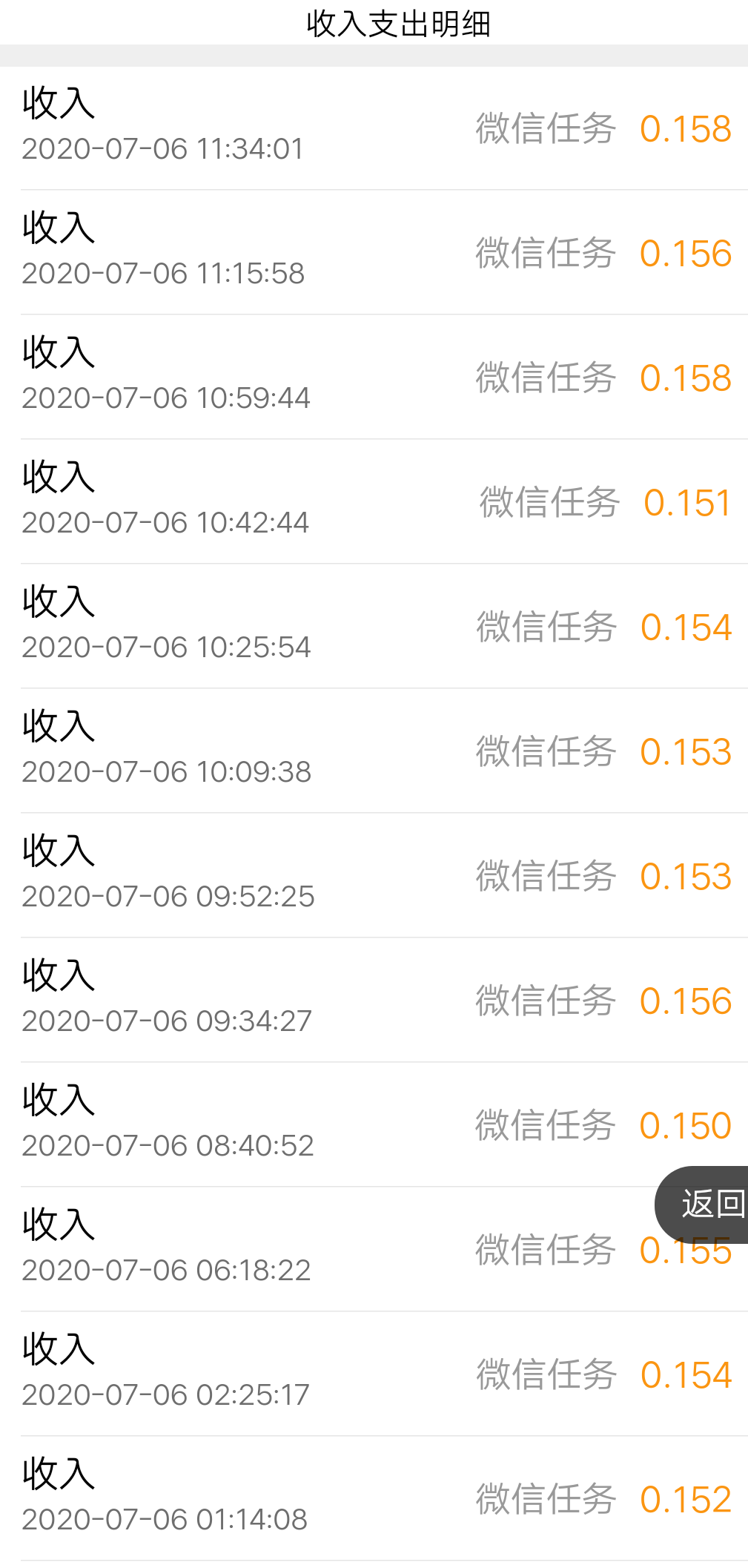Screen dimensions: 748x1568
Task: Click 微信任务 label on the 10:59:44 row
Action: pos(546,378)
